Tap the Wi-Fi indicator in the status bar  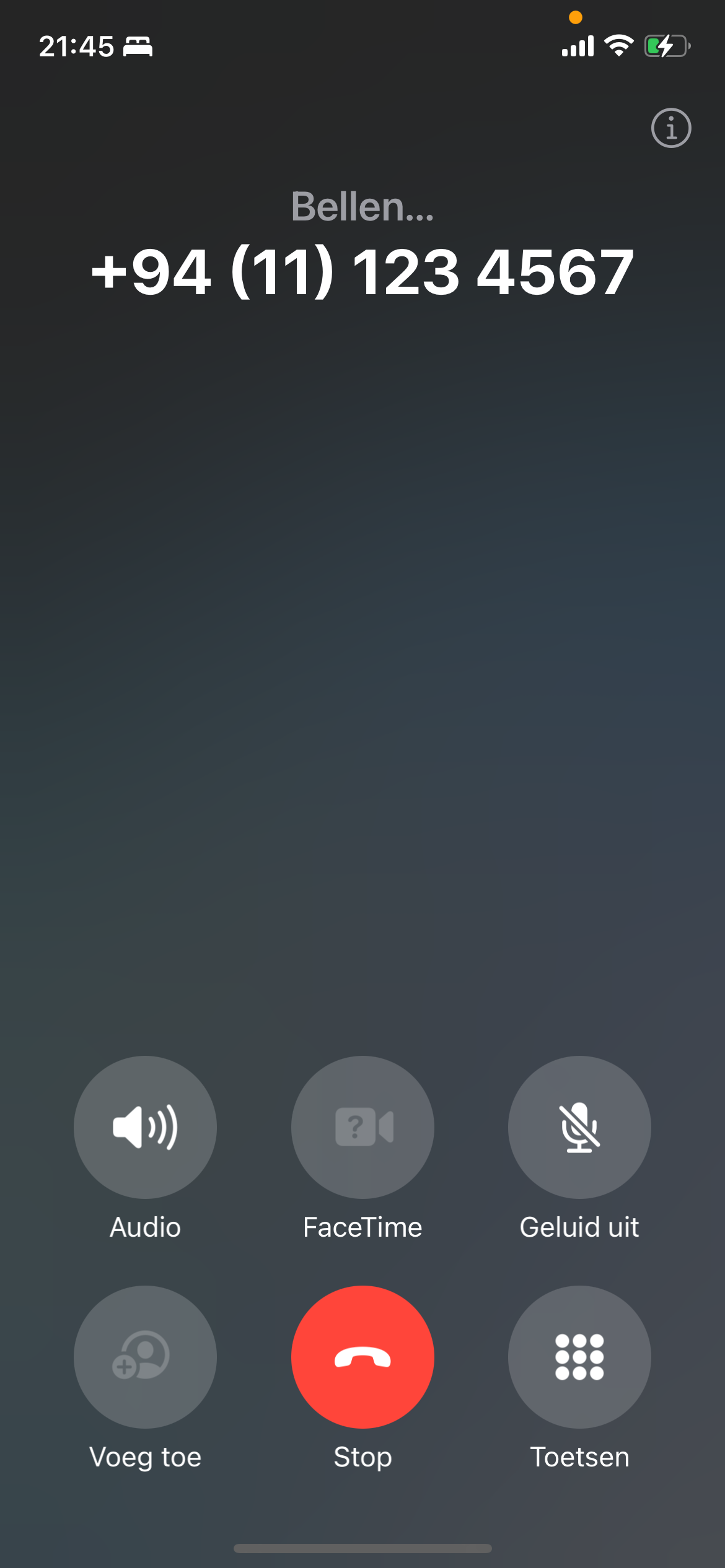pyautogui.click(x=620, y=45)
